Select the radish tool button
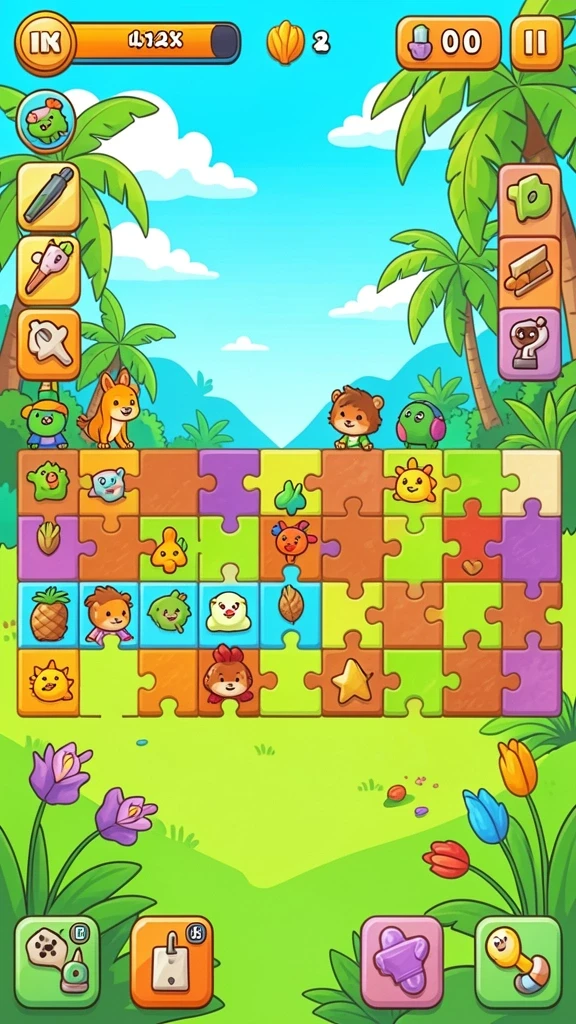 pyautogui.click(x=48, y=270)
